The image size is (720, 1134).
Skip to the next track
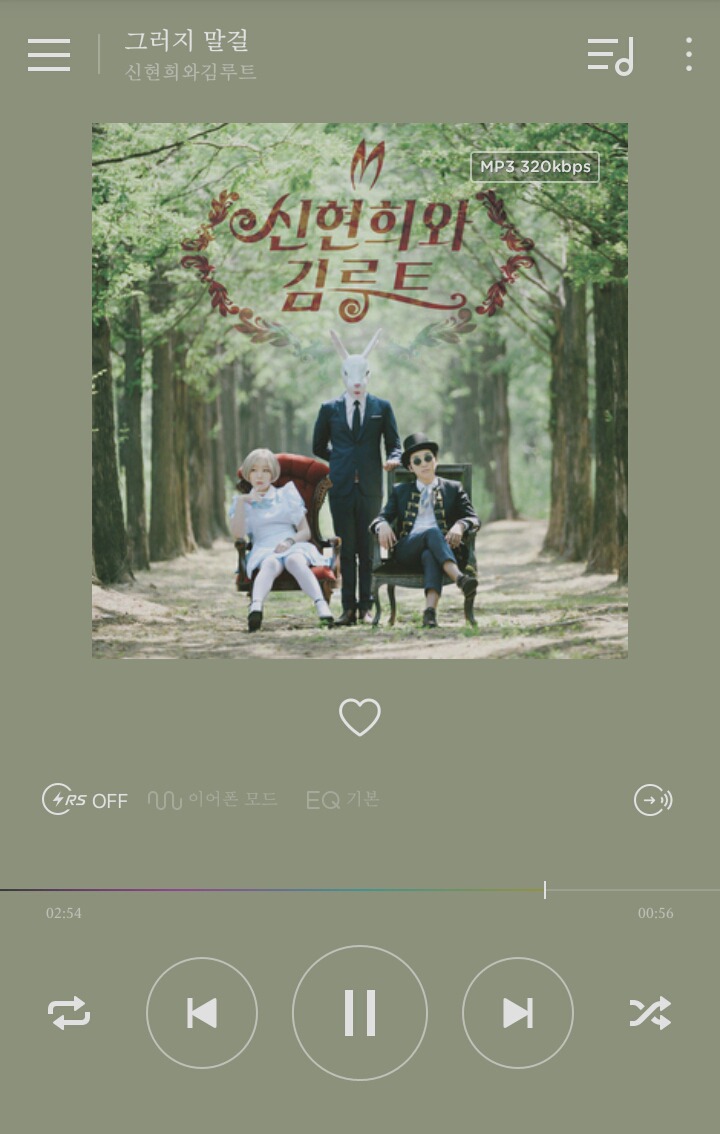[518, 1013]
